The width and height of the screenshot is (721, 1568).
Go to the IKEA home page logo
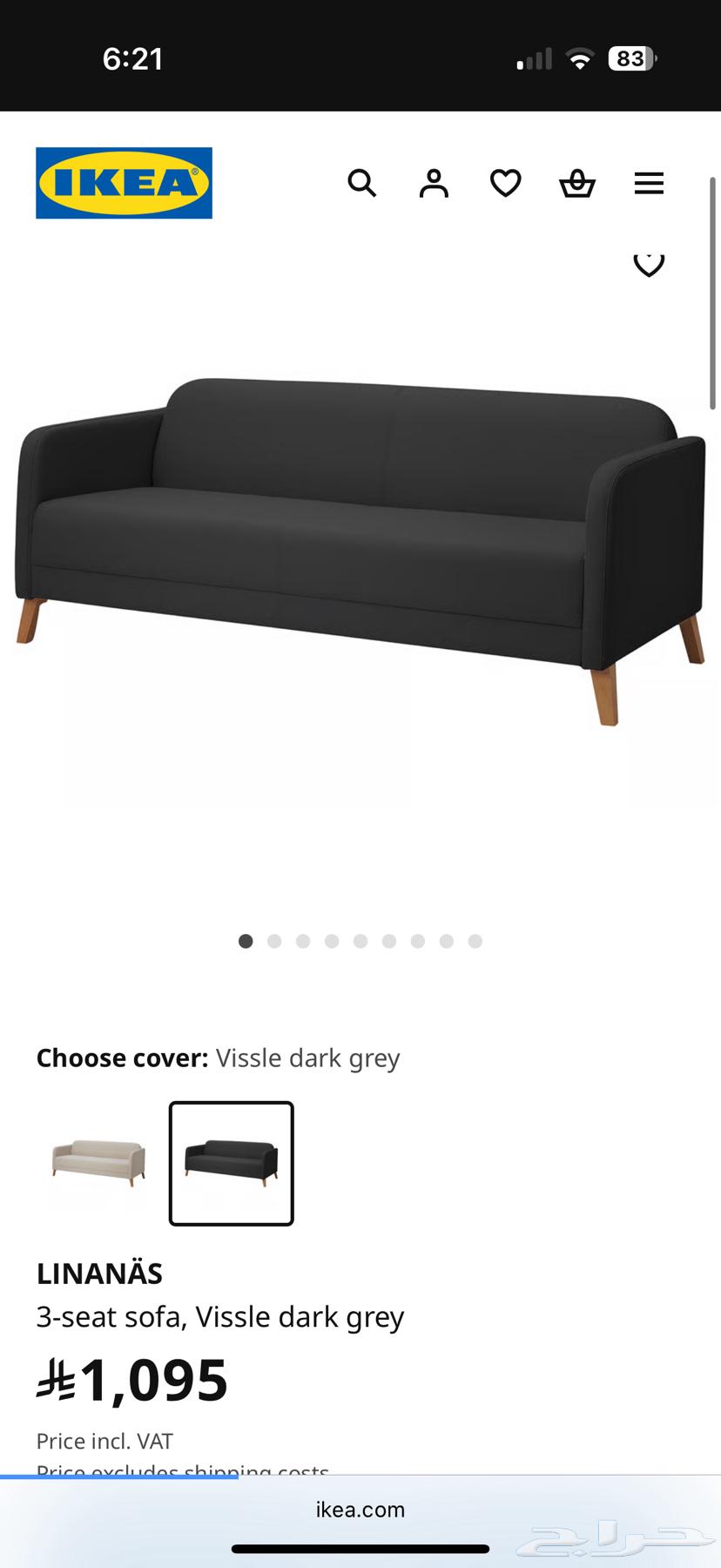pyautogui.click(x=124, y=183)
